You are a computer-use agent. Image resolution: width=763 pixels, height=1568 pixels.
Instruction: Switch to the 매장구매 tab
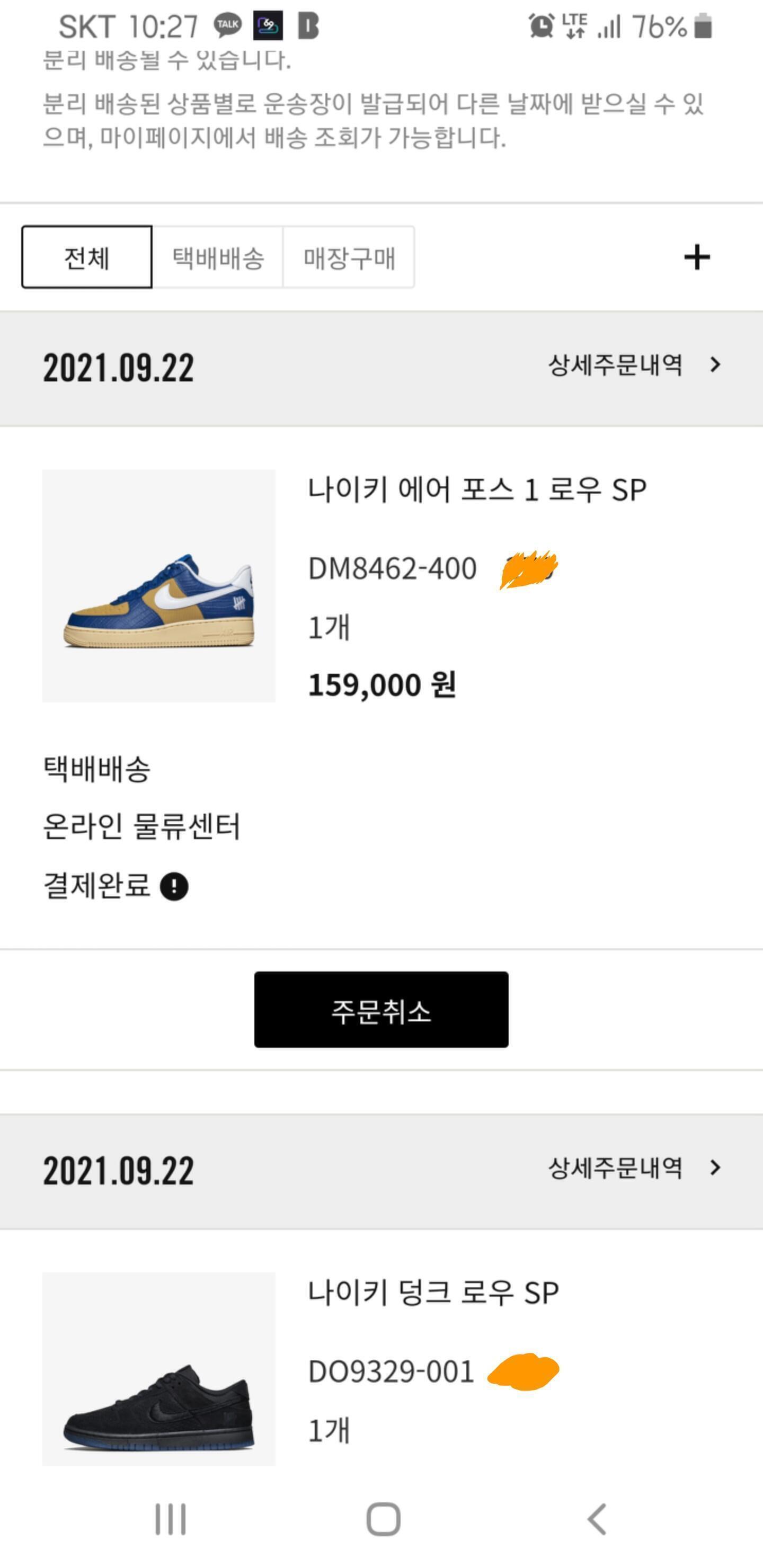349,257
